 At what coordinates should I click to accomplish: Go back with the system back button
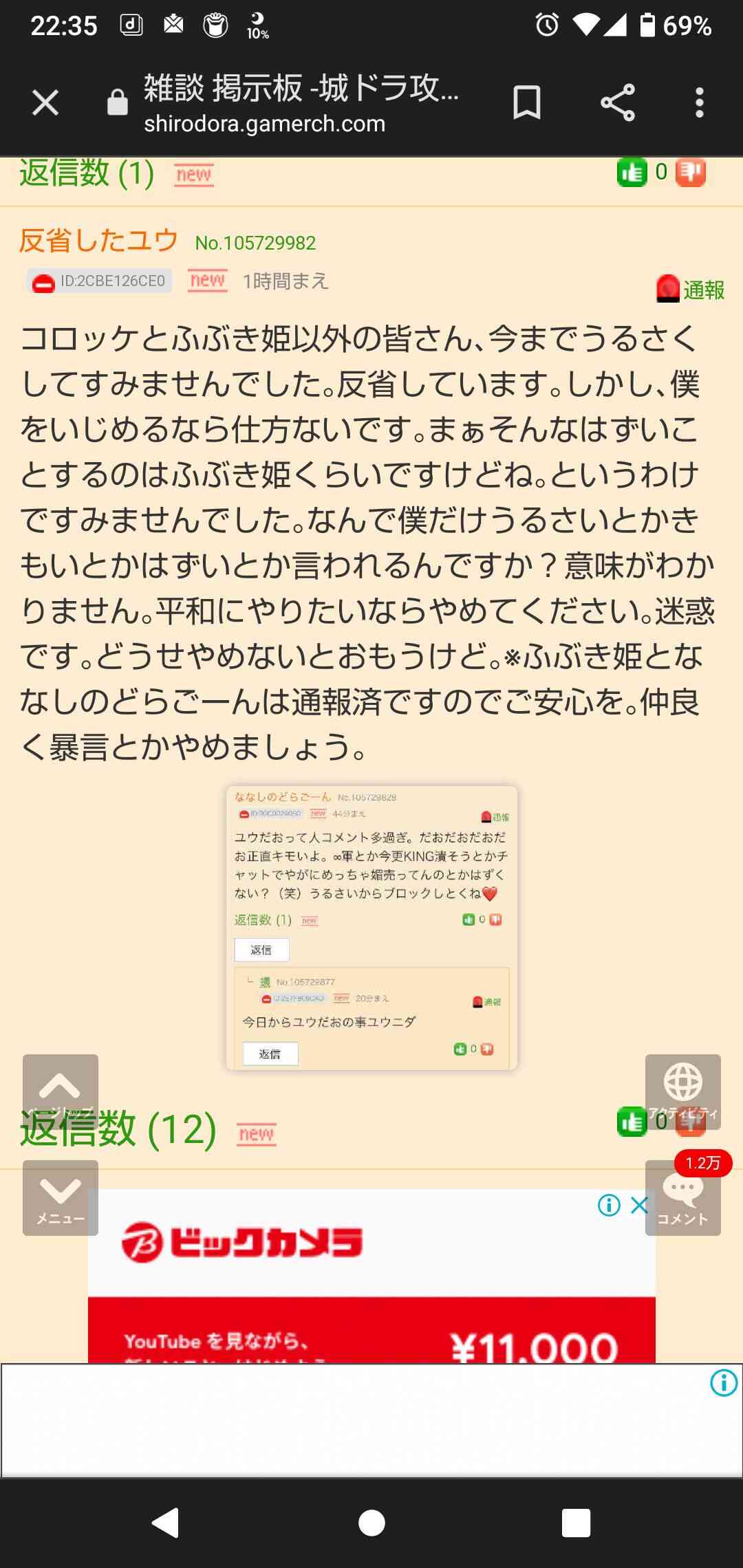pos(166,1523)
